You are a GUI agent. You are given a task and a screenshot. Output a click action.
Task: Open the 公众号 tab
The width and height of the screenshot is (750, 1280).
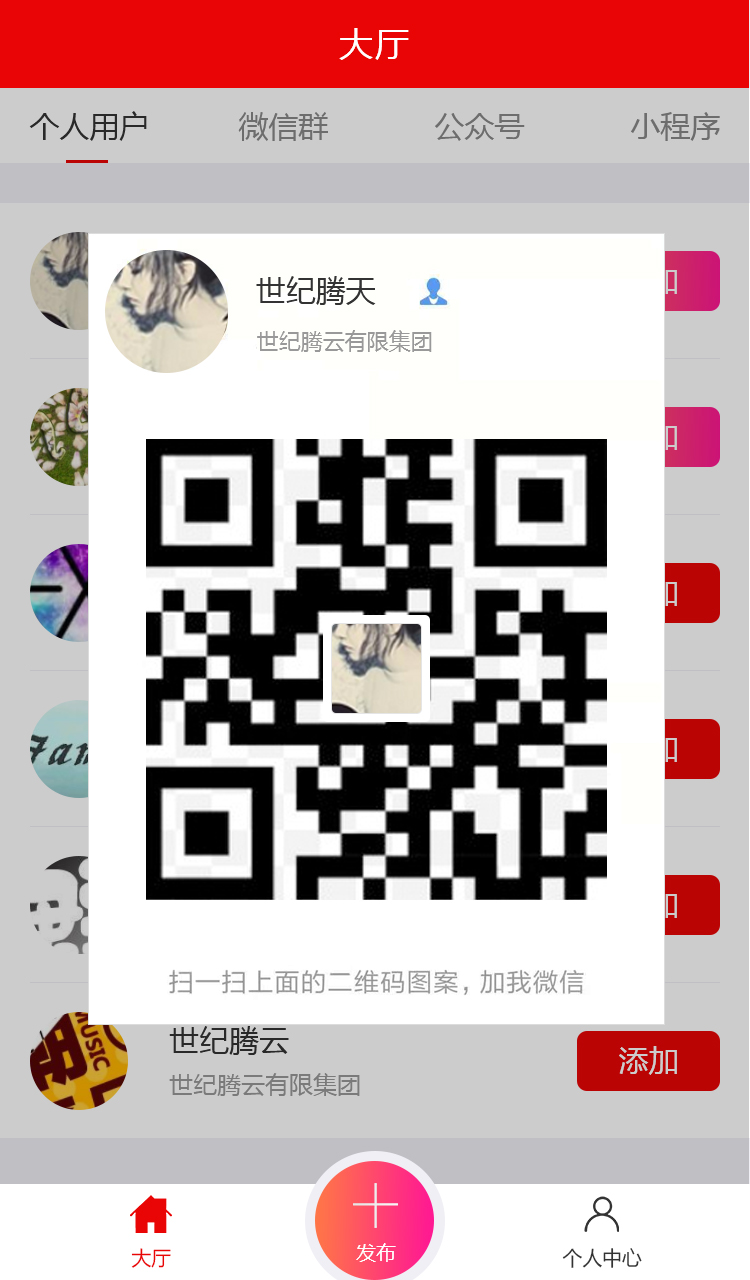click(x=479, y=127)
